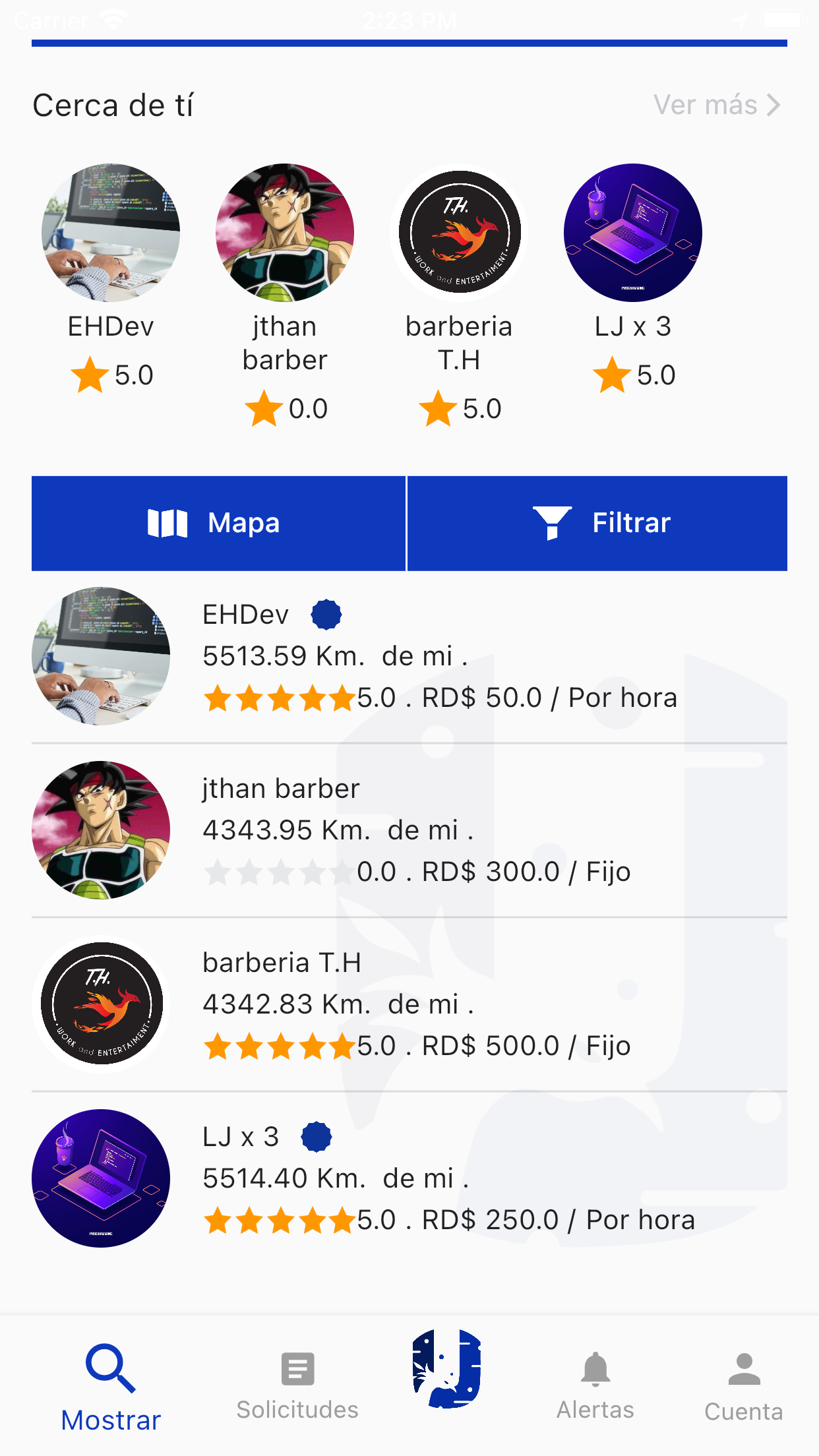
Task: Tap the center logo button in bottom bar
Action: coord(448,1369)
